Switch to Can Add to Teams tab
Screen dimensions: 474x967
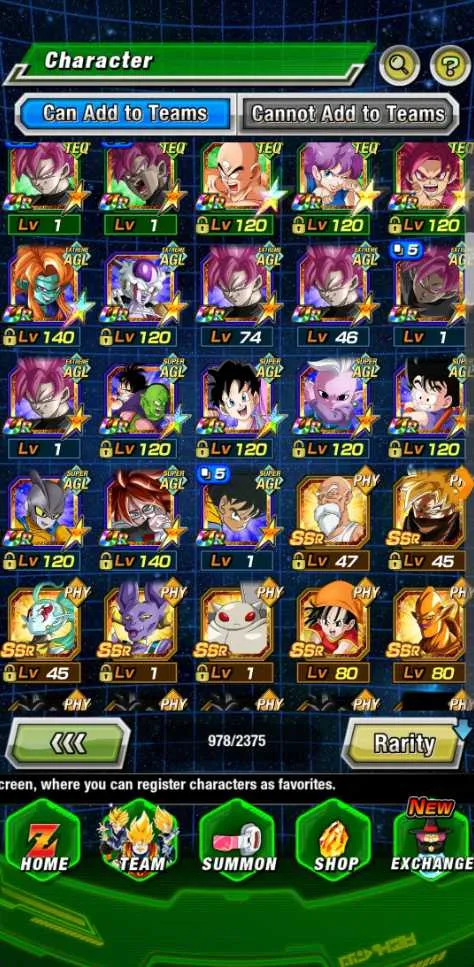[125, 113]
